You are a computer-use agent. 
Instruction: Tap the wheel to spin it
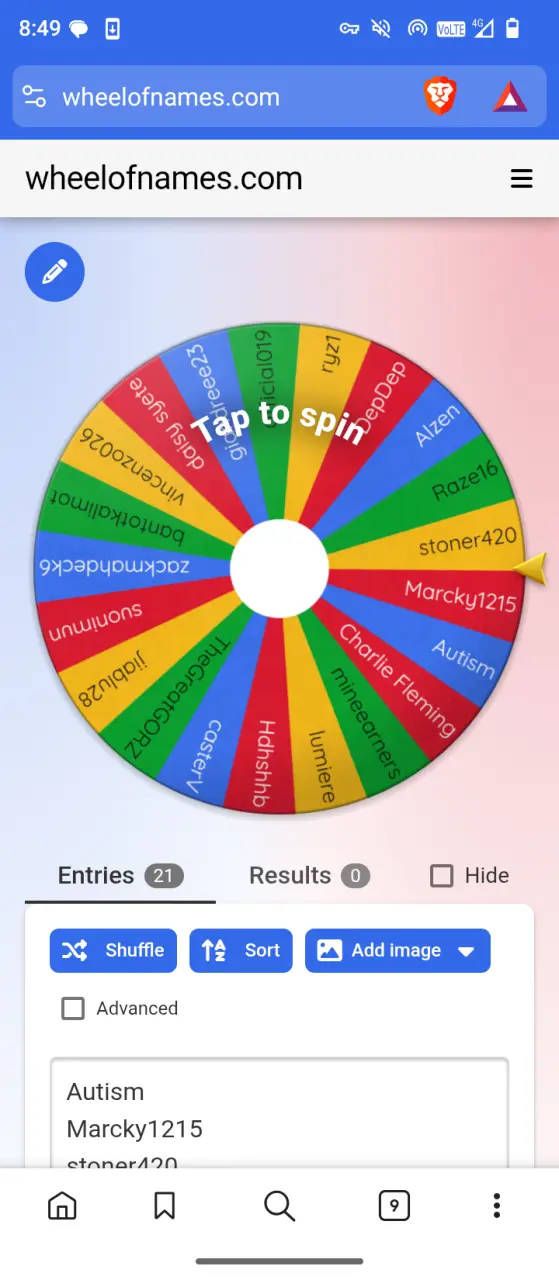279,568
